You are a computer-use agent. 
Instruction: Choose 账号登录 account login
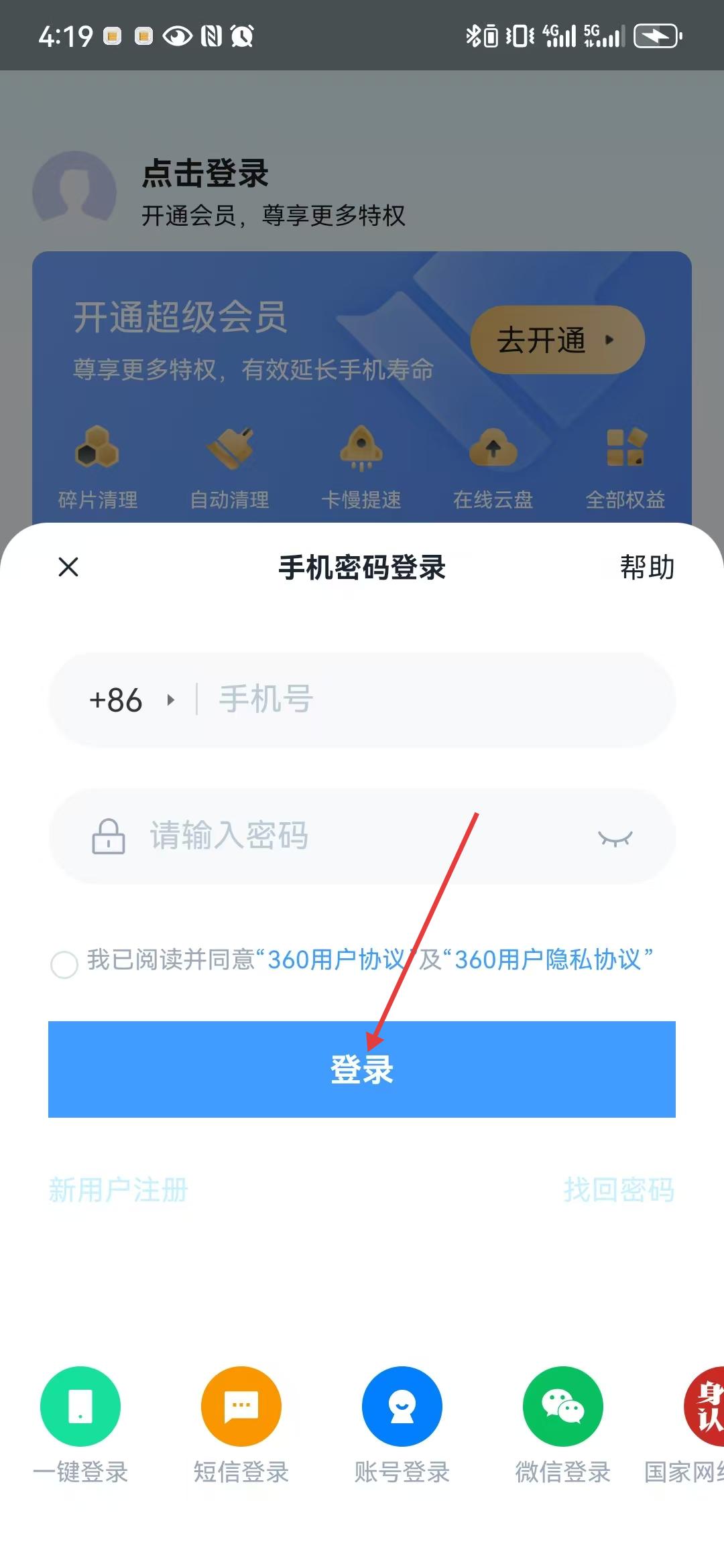402,1406
